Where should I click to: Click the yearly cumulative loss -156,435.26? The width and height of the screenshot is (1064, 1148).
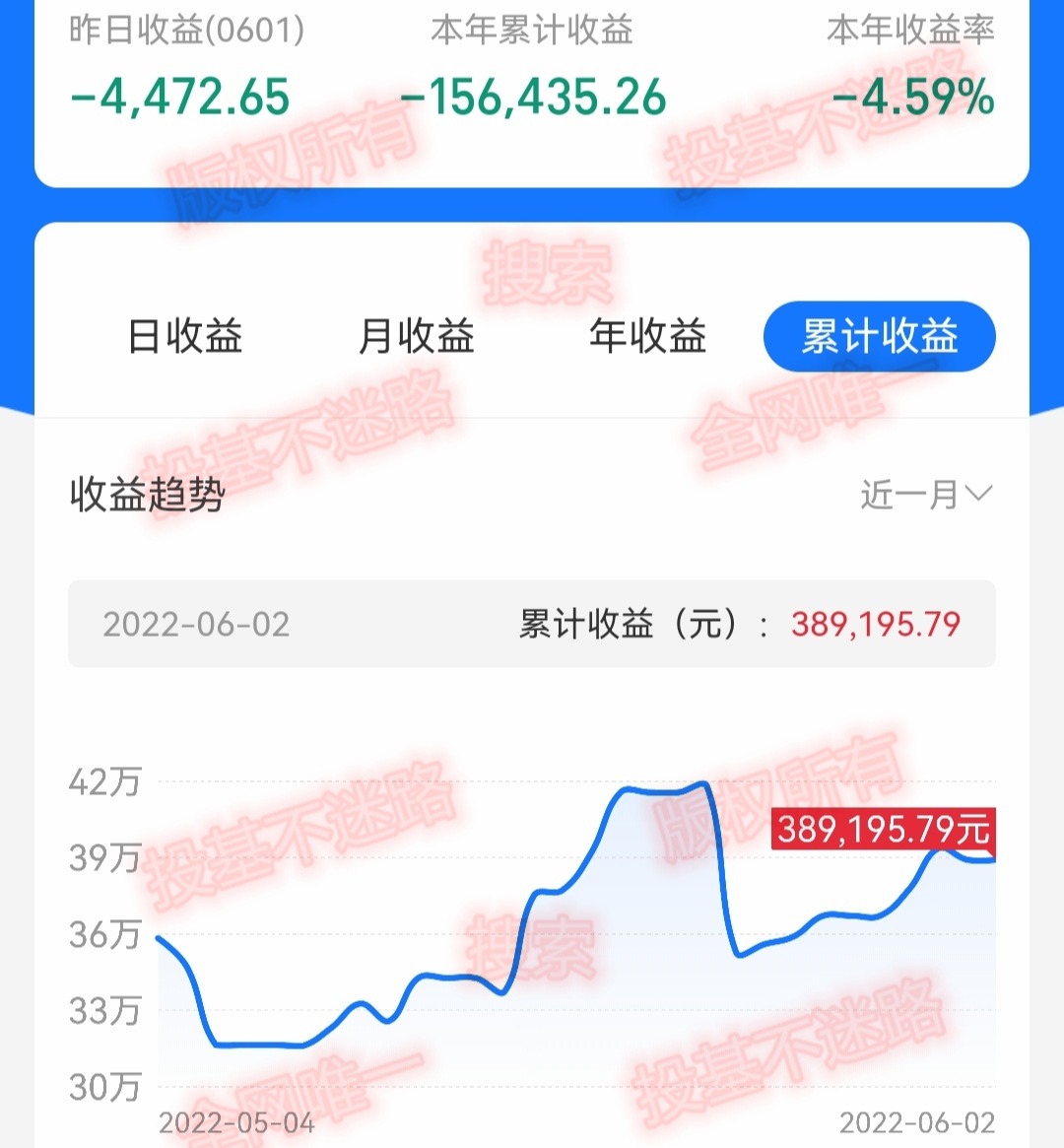pos(534,95)
